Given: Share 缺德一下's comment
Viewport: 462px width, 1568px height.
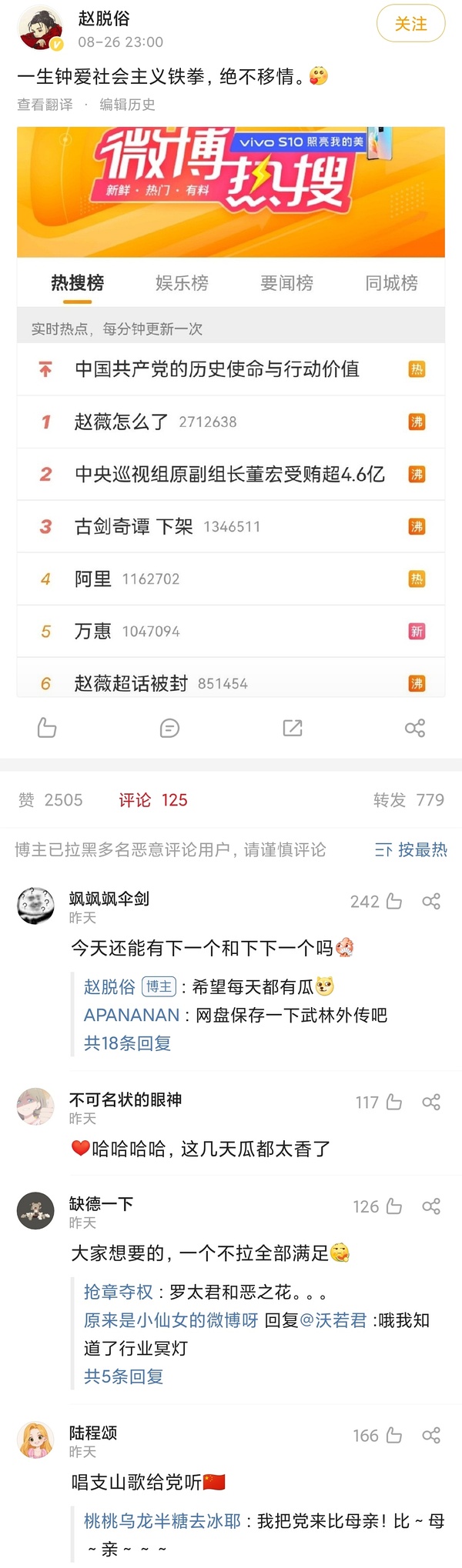Looking at the screenshot, I should pyautogui.click(x=431, y=1206).
